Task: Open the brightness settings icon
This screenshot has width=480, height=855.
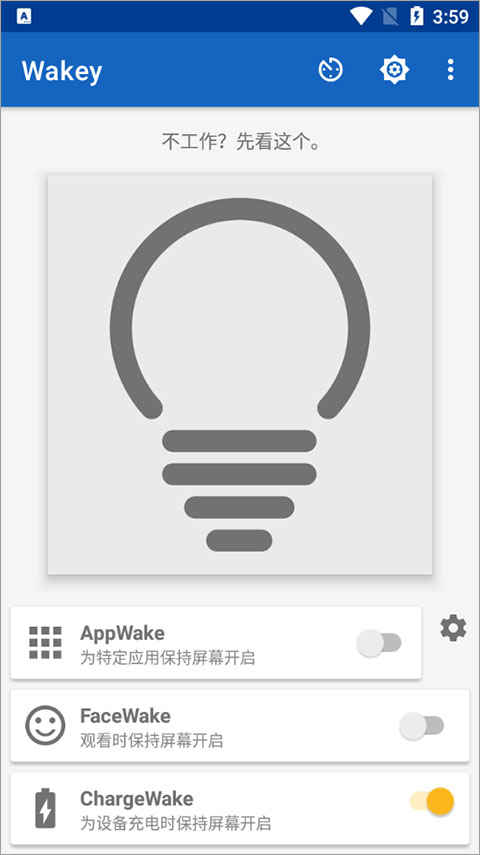Action: [394, 70]
